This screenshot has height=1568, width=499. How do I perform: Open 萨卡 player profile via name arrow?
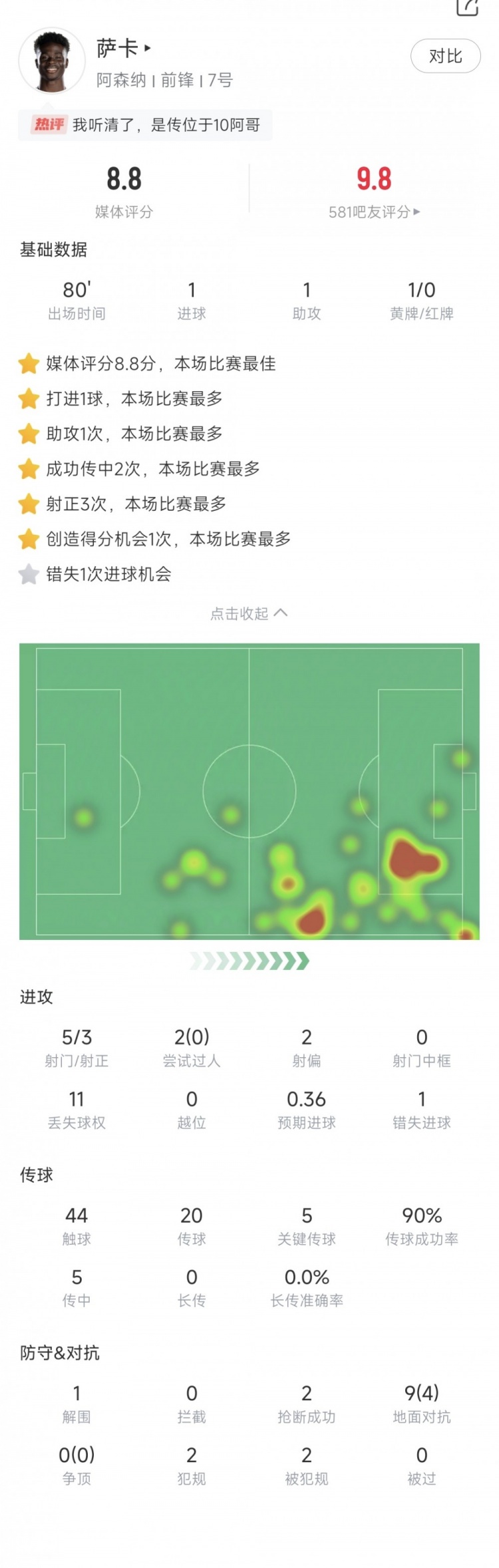124,49
